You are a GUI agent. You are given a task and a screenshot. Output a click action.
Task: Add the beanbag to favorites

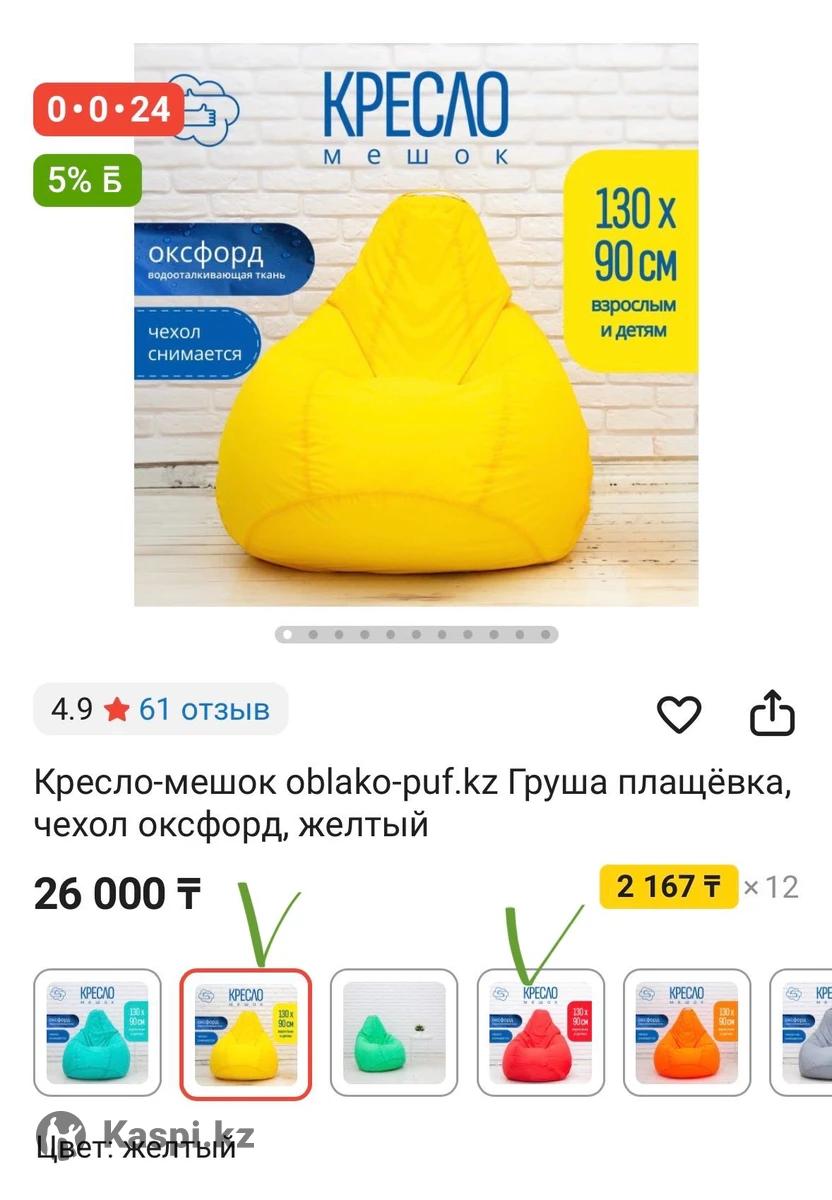tap(679, 714)
